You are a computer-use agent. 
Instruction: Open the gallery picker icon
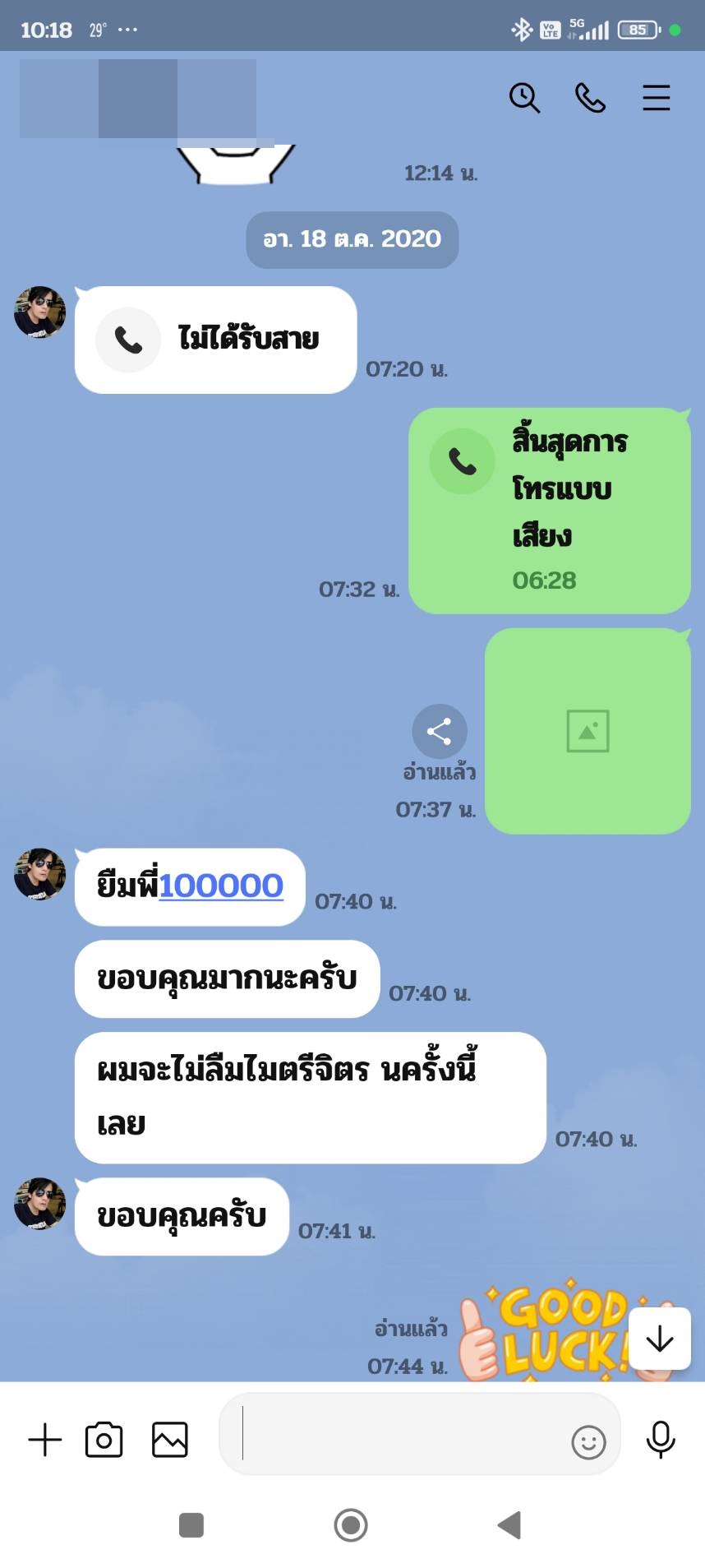coord(170,1440)
